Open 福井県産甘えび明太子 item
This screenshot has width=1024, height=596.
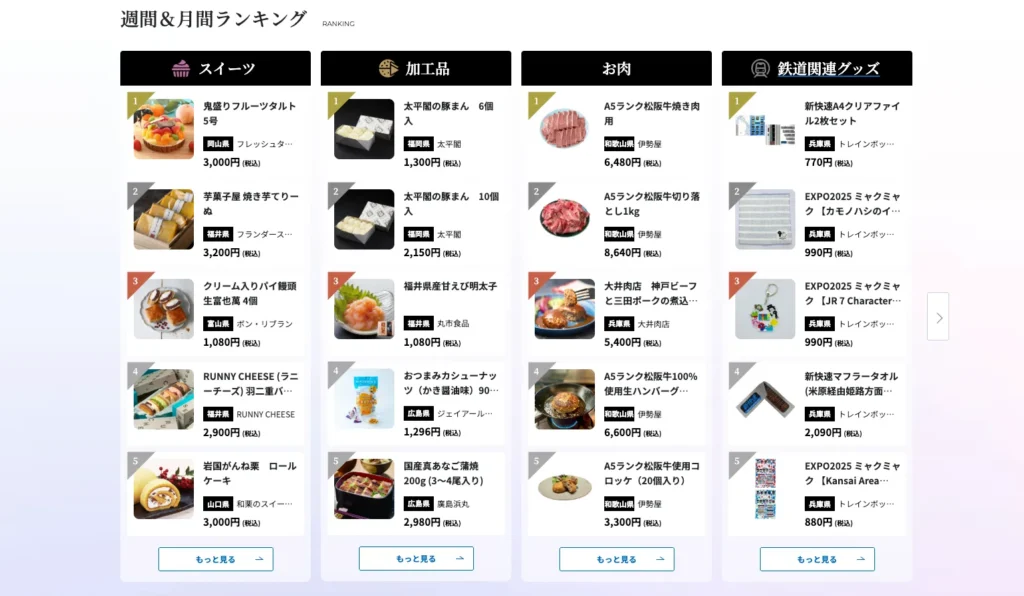point(450,287)
